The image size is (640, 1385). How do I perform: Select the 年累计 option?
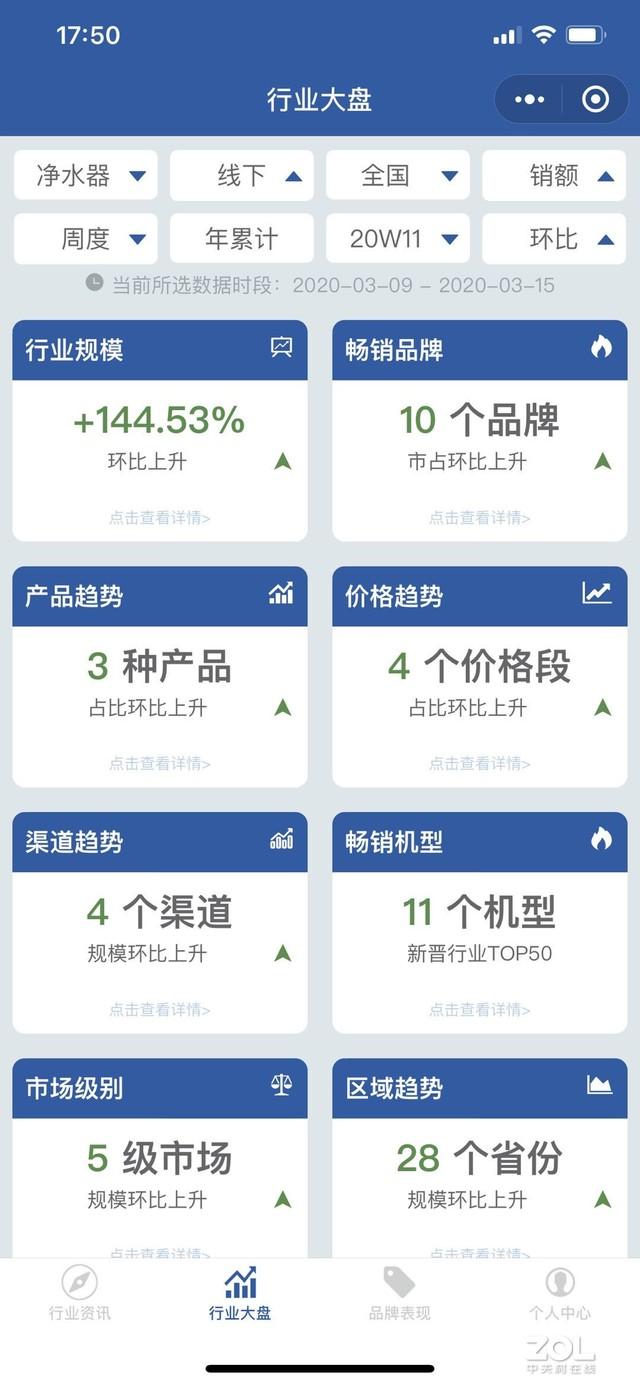point(241,239)
